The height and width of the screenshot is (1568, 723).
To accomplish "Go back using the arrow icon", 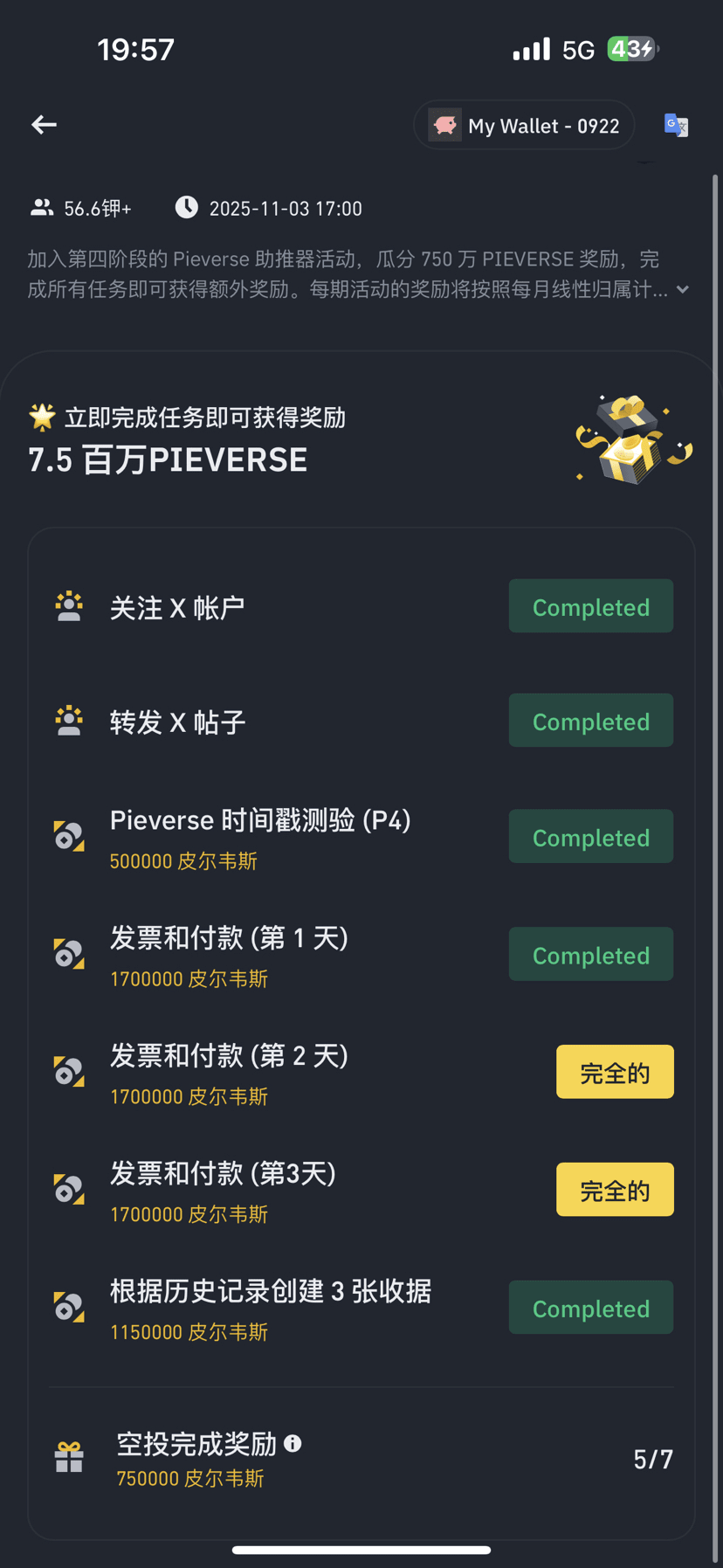I will (x=44, y=125).
